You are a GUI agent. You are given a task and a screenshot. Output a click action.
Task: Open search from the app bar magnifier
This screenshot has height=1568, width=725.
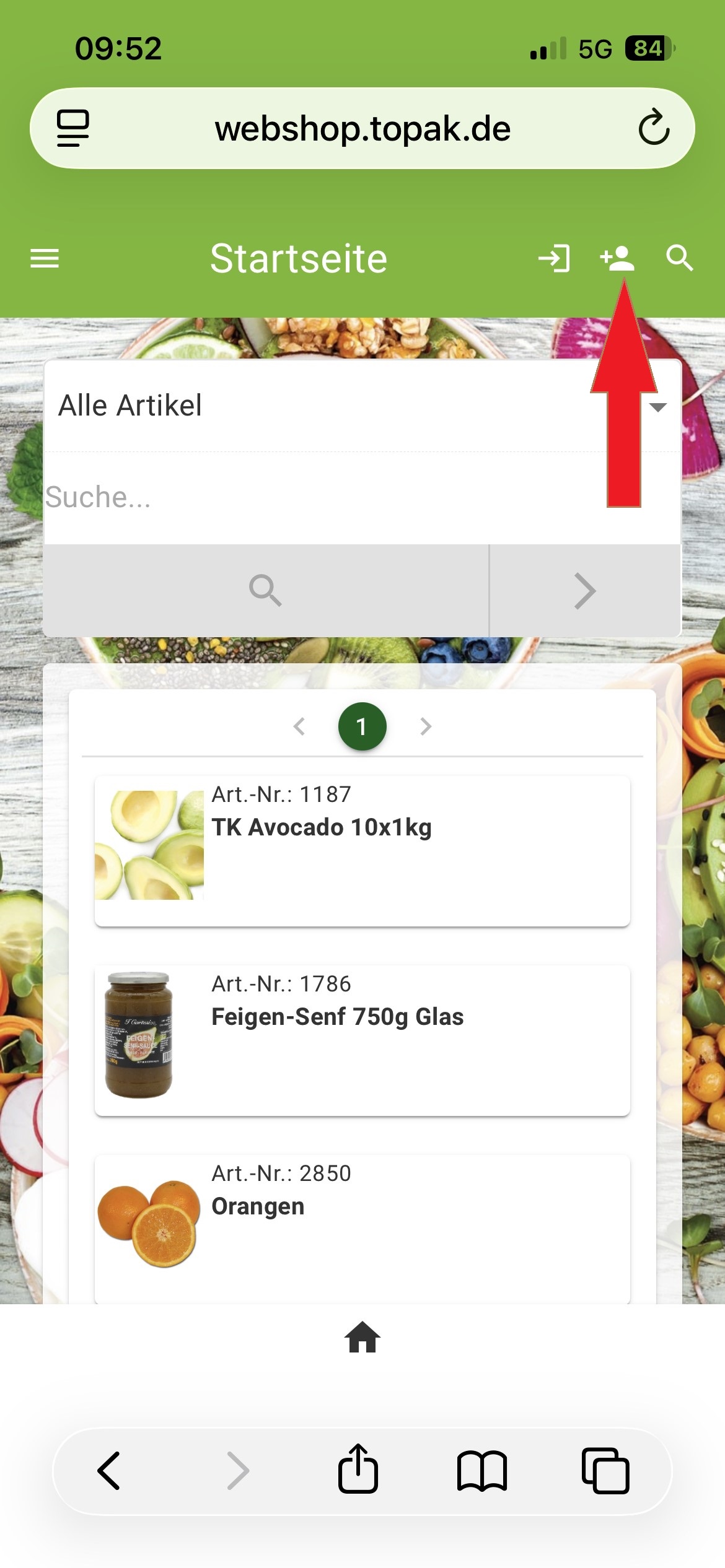679,258
